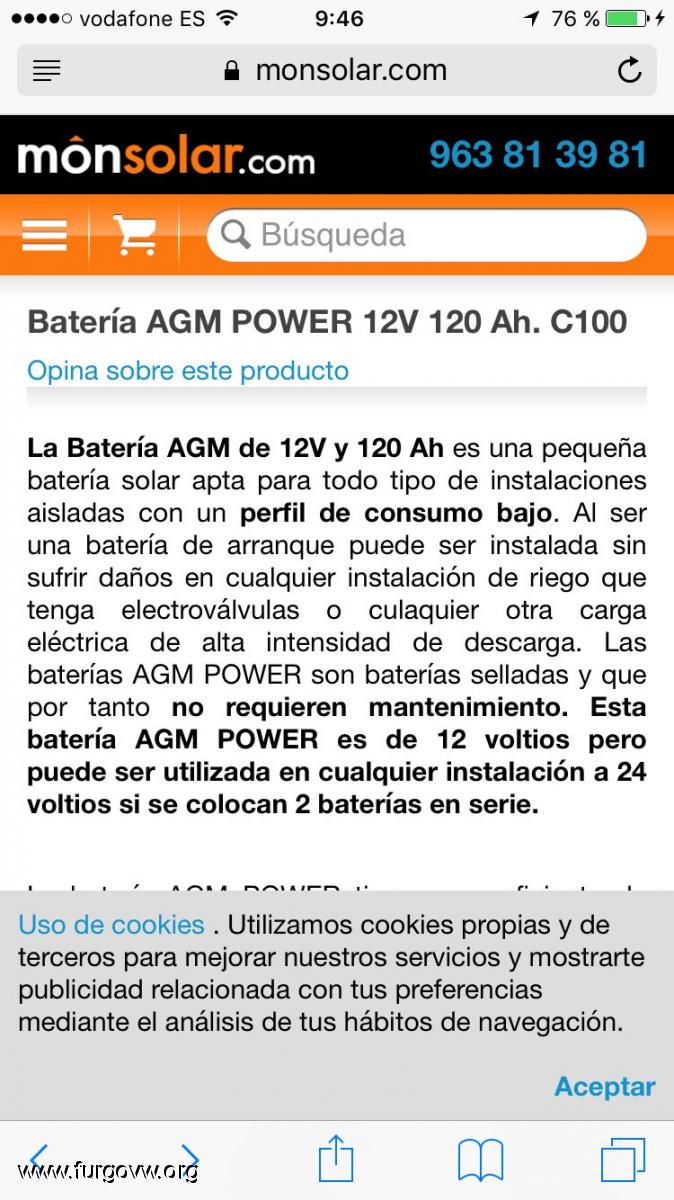The image size is (674, 1200).
Task: Open the hamburger site menu
Action: [44, 235]
